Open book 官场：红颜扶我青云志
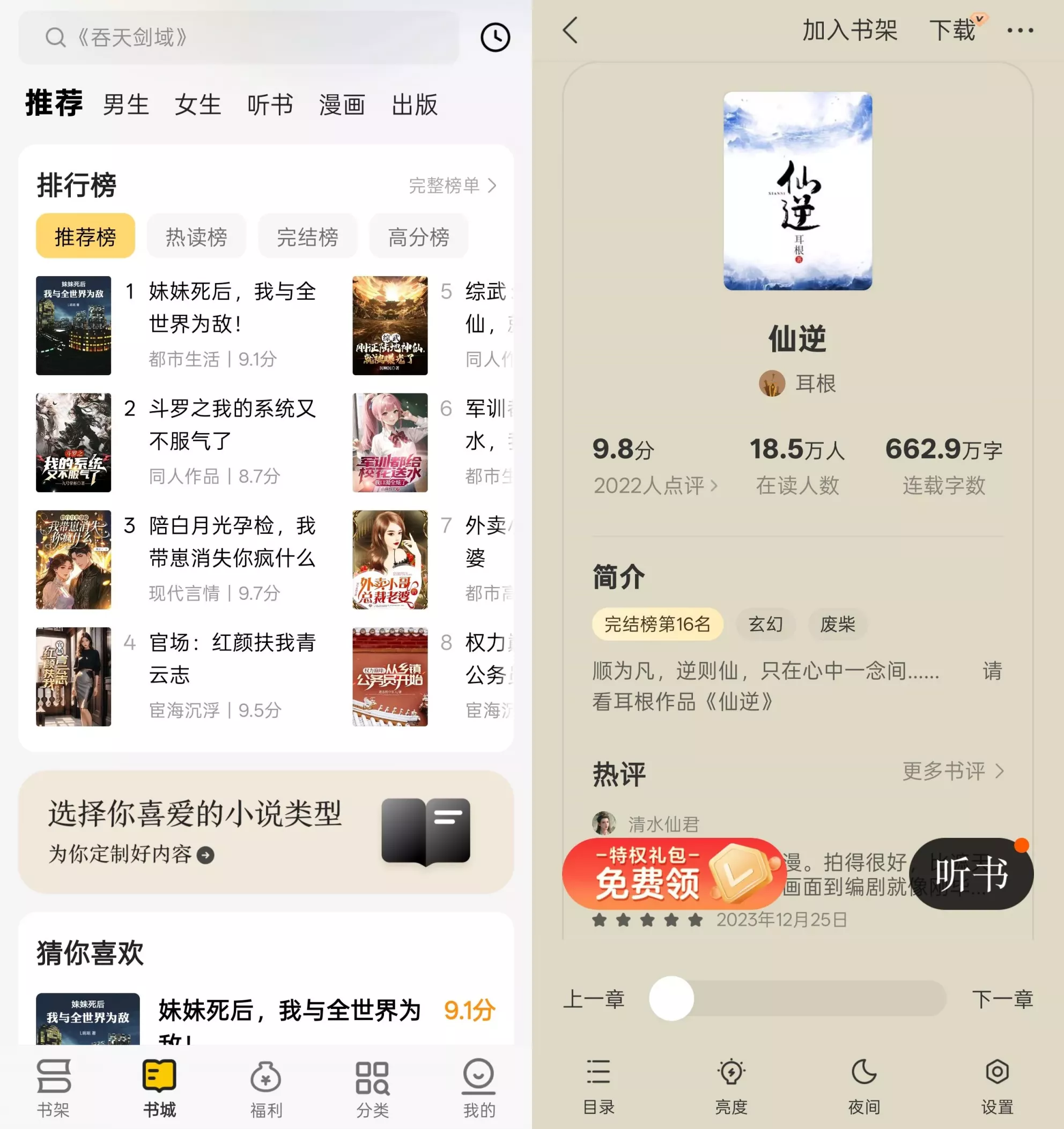This screenshot has width=1064, height=1129. point(231,659)
